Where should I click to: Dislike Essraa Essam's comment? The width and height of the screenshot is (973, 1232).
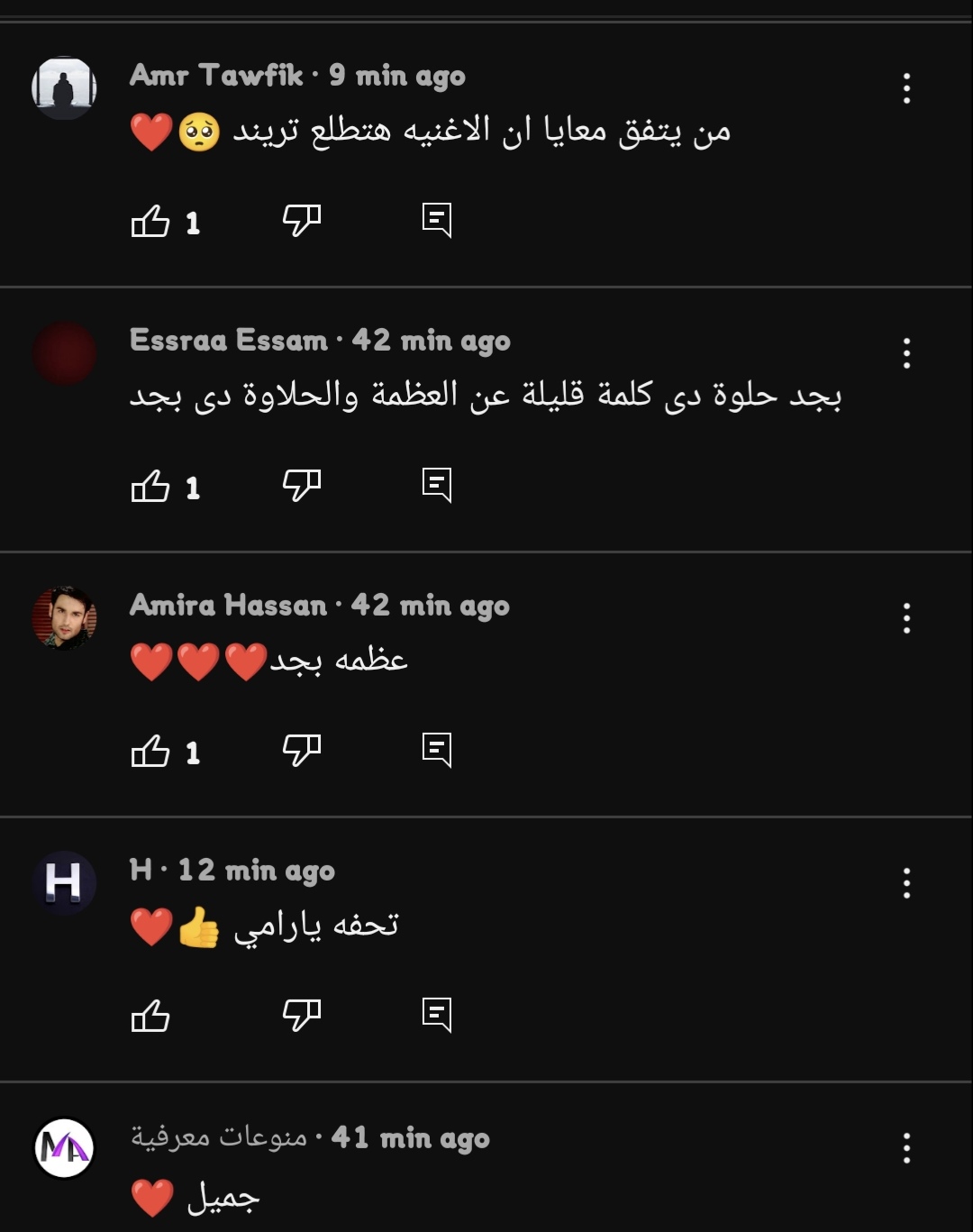[301, 485]
